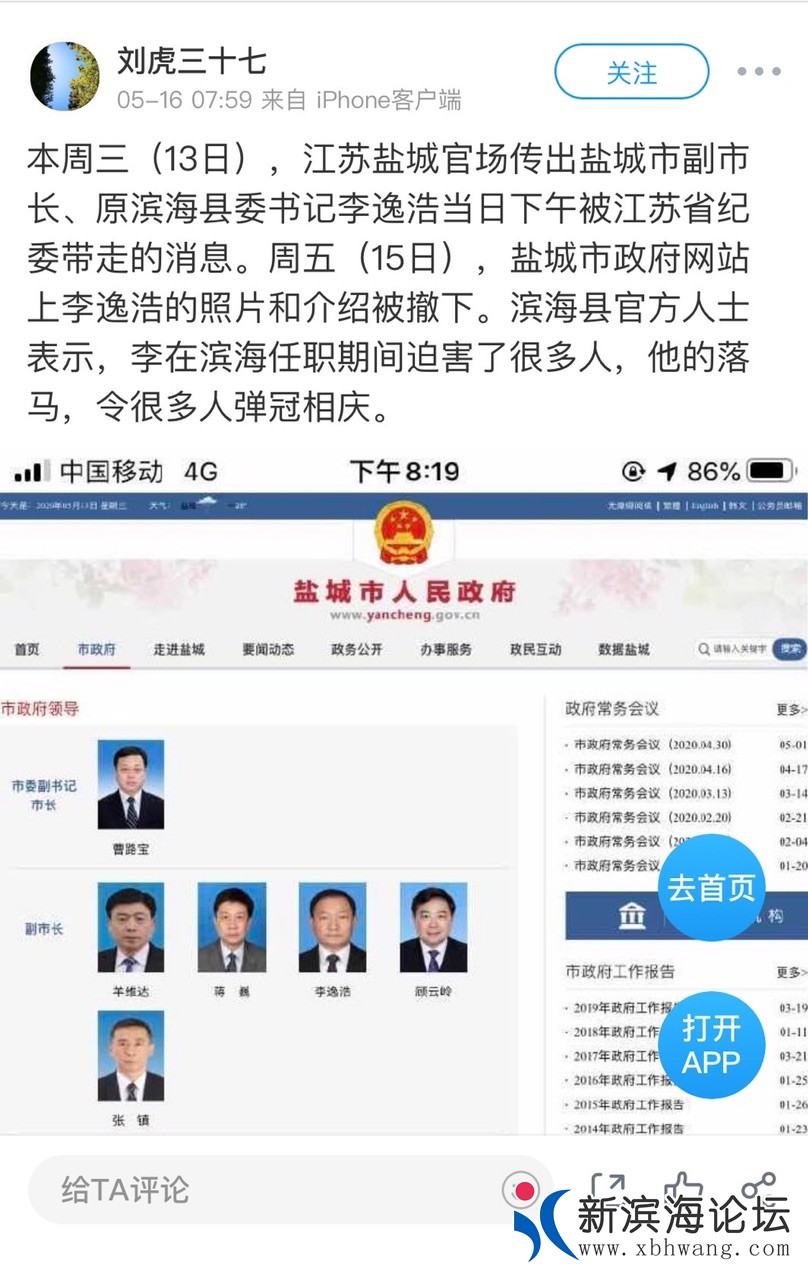Image resolution: width=808 pixels, height=1280 pixels.
Task: Open 刘虎三十七's profile avatar
Action: click(65, 76)
